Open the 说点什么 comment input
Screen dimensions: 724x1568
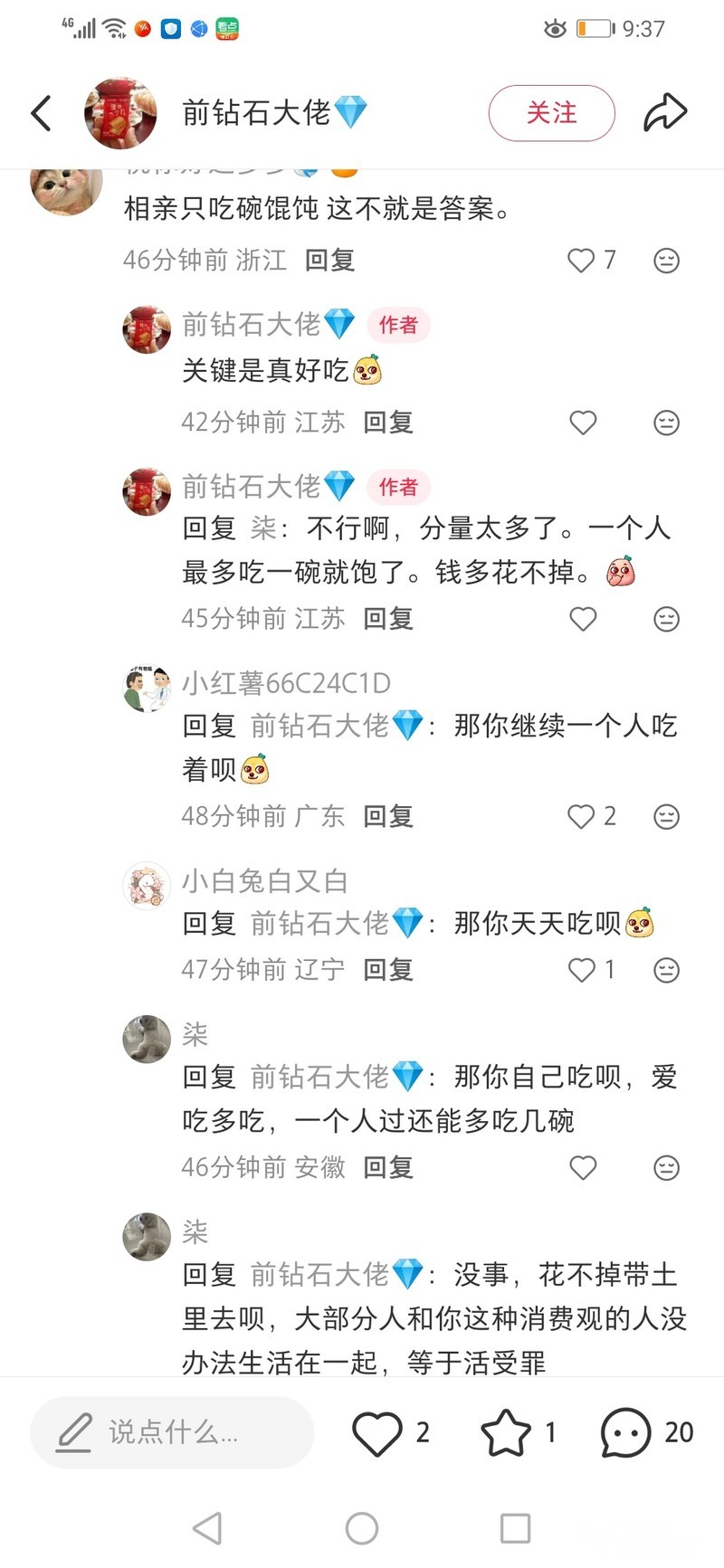pyautogui.click(x=172, y=1432)
